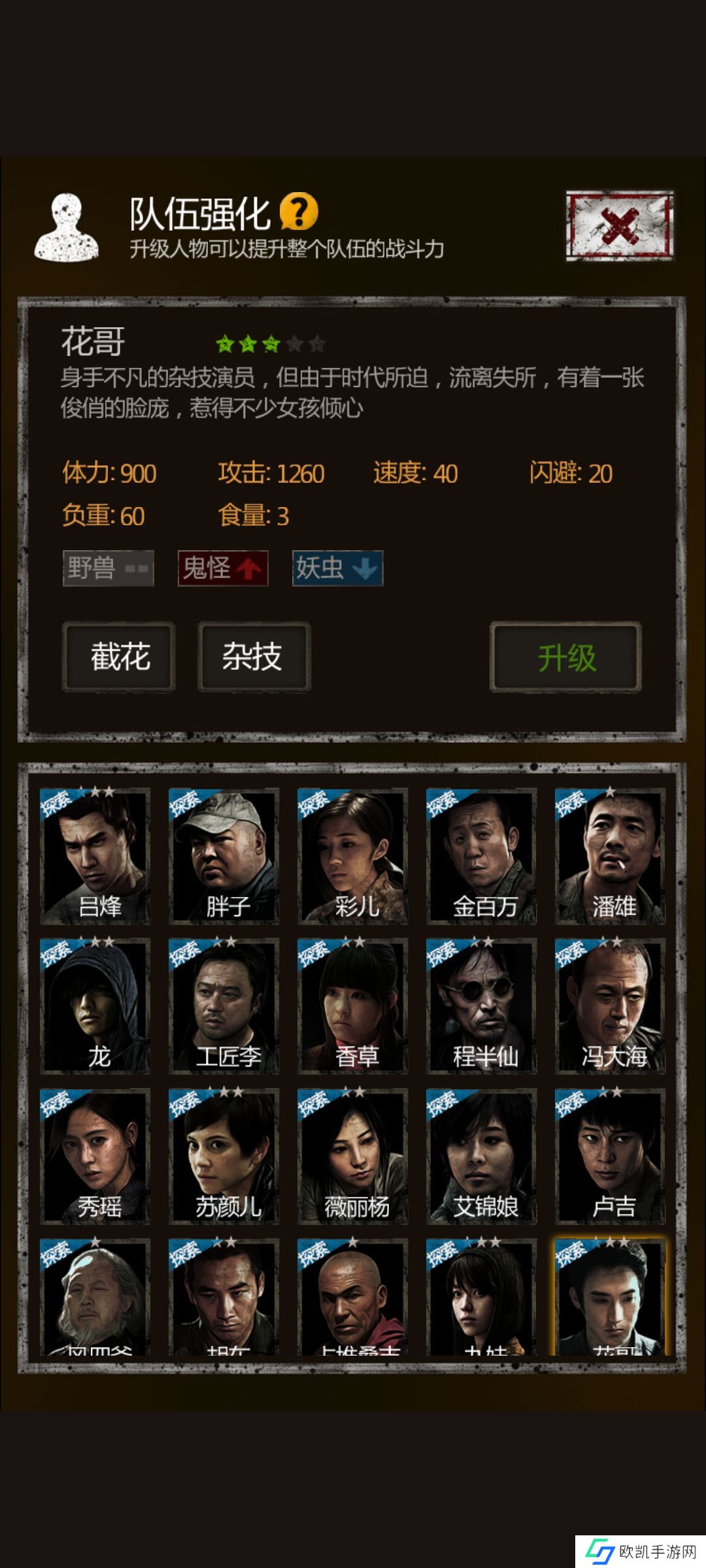Pick character 艾锦娘
706x1568 pixels.
pyautogui.click(x=482, y=1156)
